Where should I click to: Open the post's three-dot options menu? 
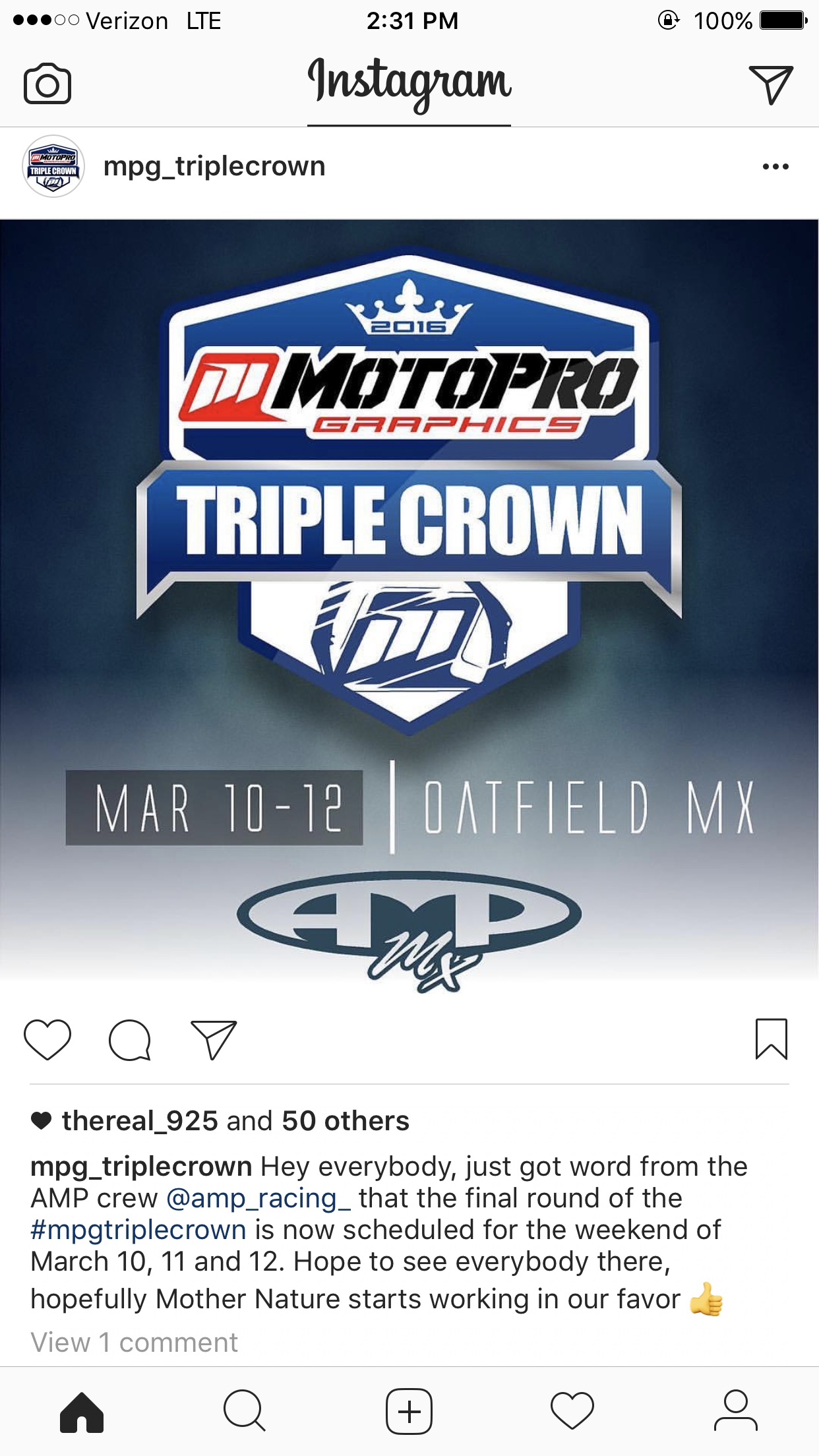click(x=775, y=166)
